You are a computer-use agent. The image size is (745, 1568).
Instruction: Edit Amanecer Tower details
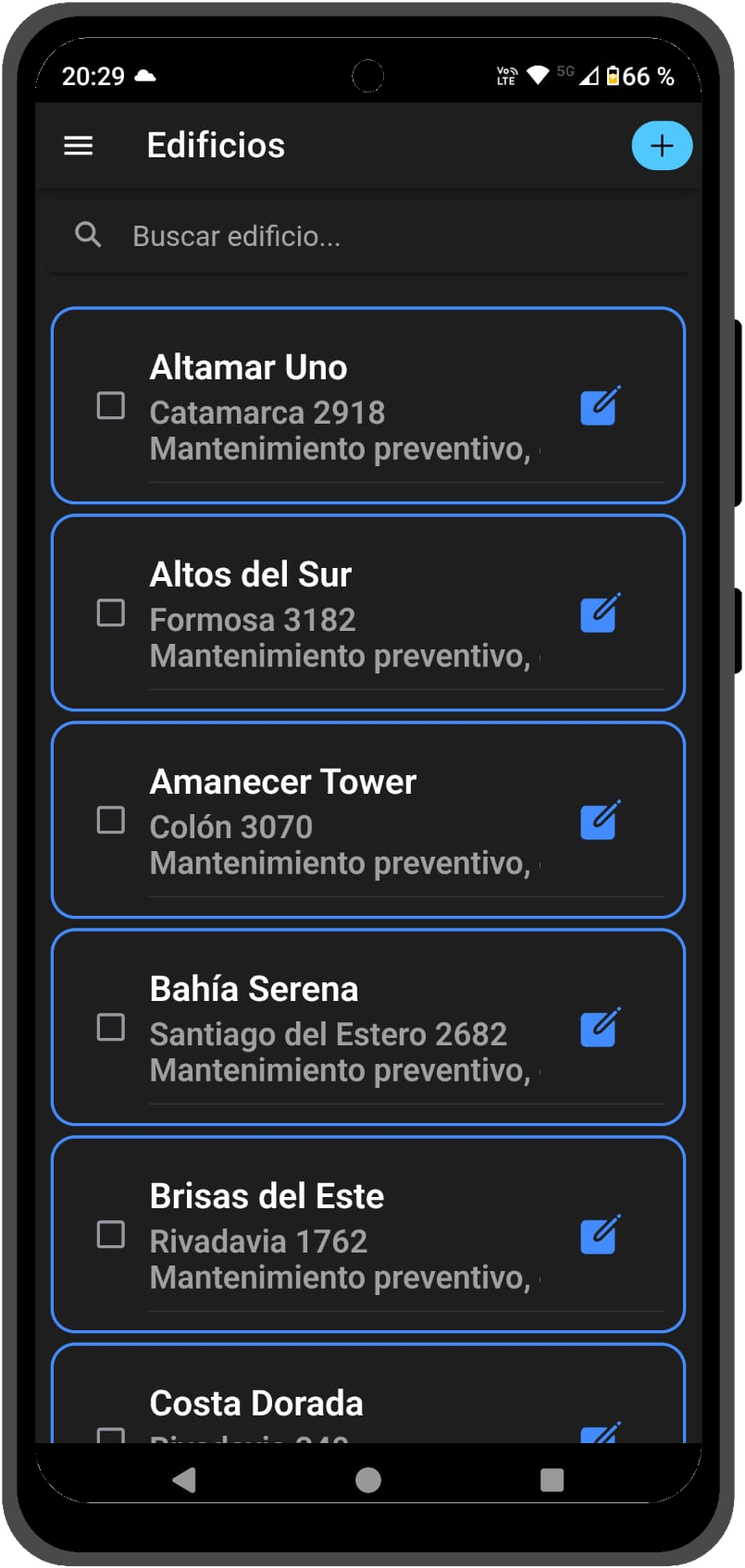coord(600,821)
